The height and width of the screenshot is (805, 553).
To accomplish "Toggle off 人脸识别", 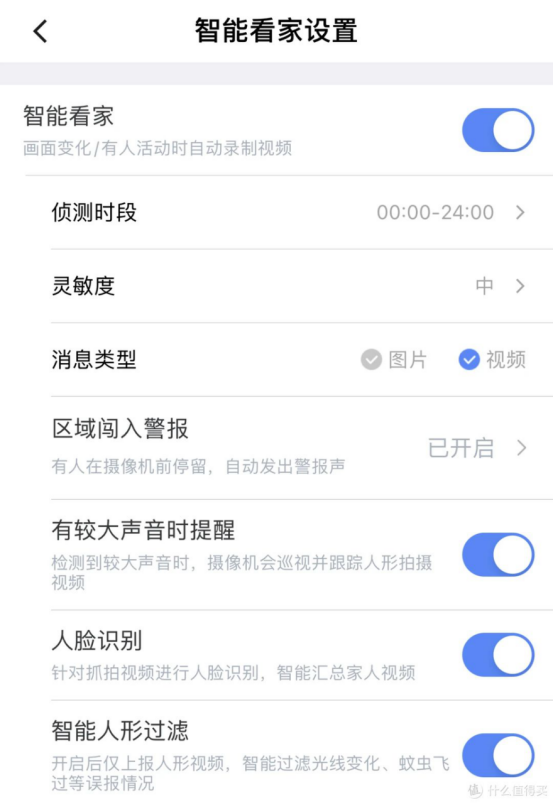I will pyautogui.click(x=498, y=655).
